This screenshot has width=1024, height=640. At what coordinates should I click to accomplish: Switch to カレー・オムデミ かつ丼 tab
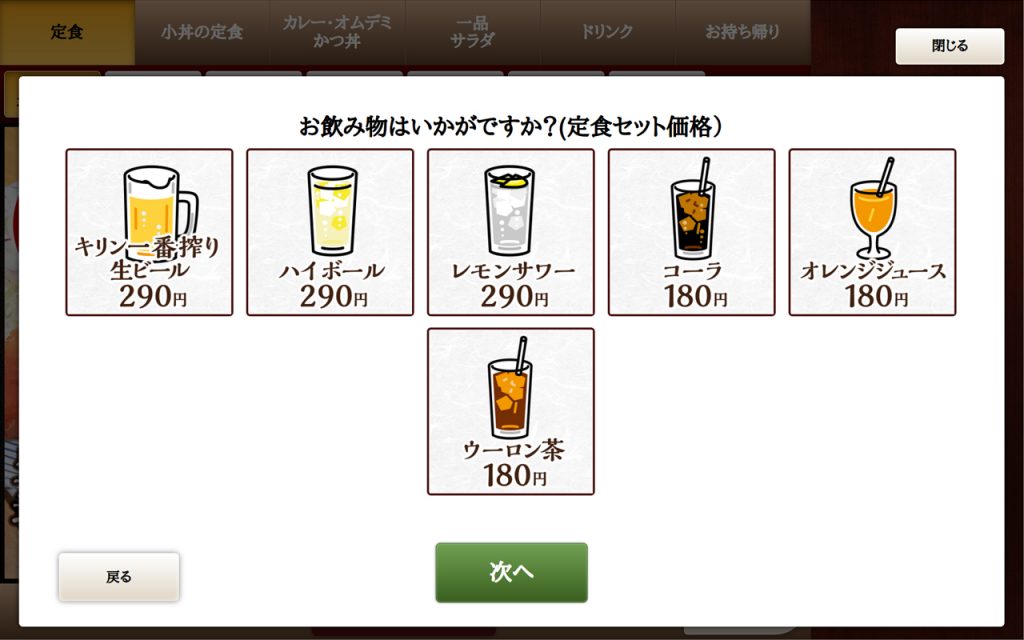pos(337,32)
